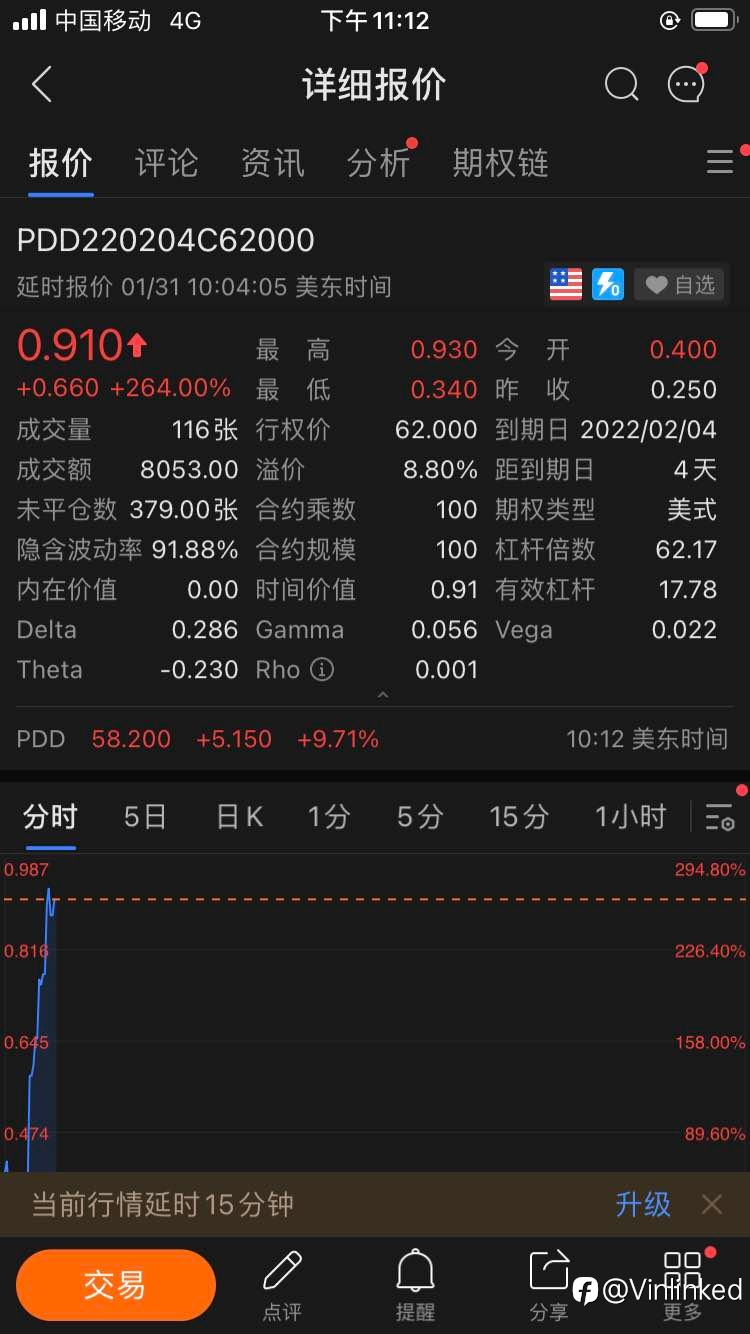The image size is (750, 1334).
Task: Open the chart settings icon
Action: (x=720, y=817)
